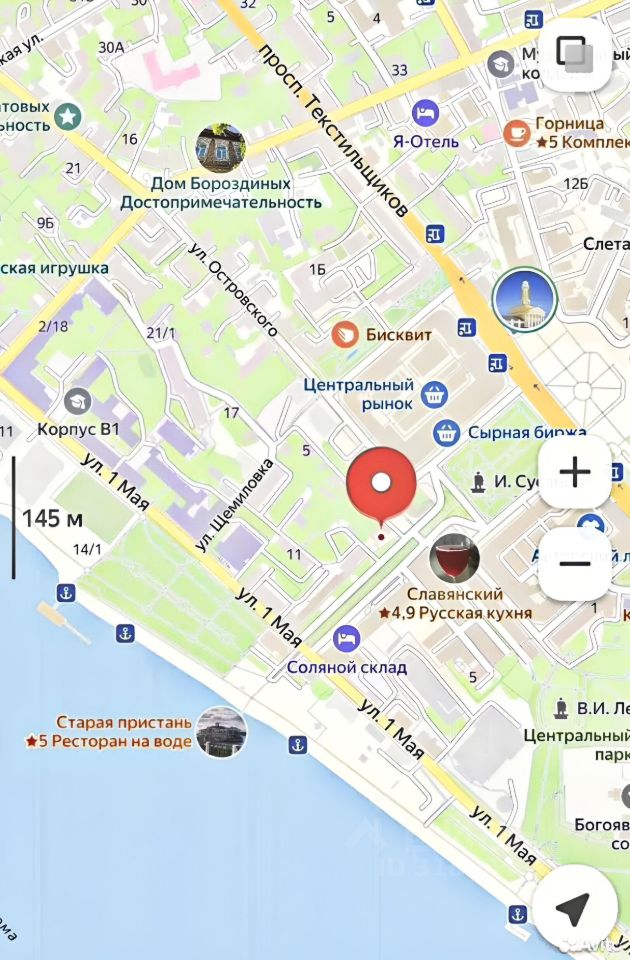Image resolution: width=630 pixels, height=960 pixels.
Task: Open Дом Бороздиных landmark marker
Action: pos(221,149)
